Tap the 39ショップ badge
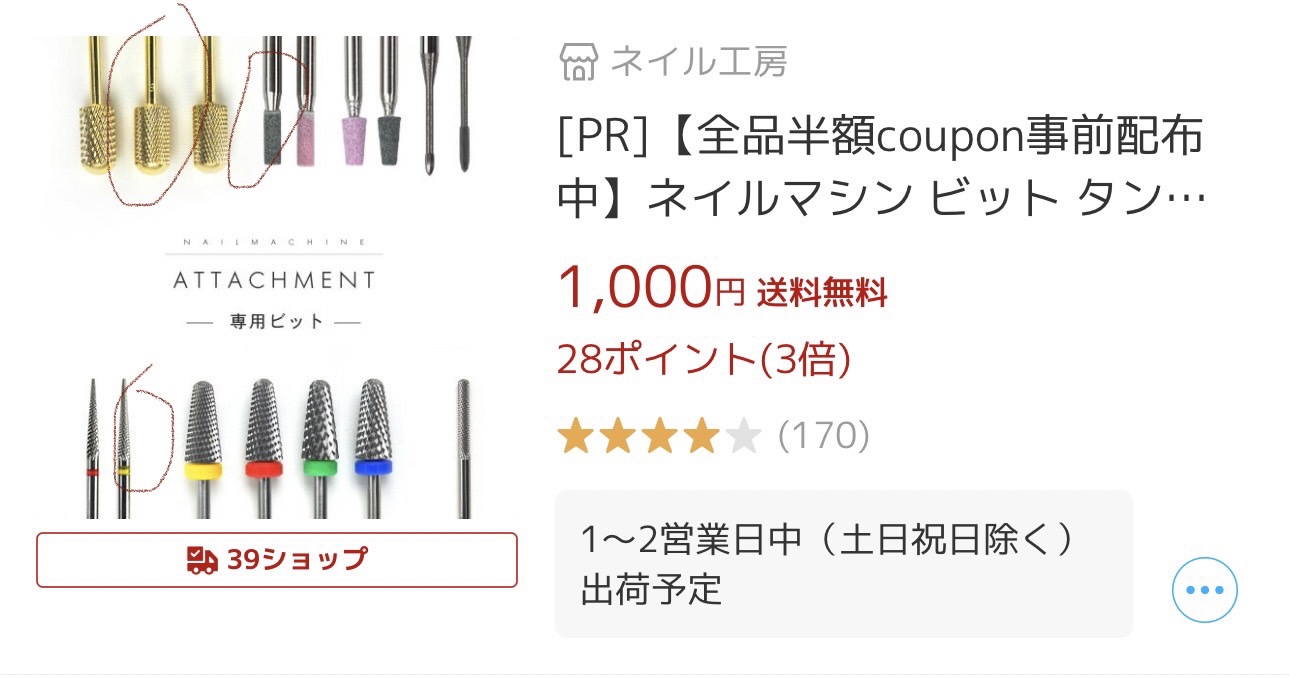Image resolution: width=1289 pixels, height=678 pixels. tap(277, 560)
